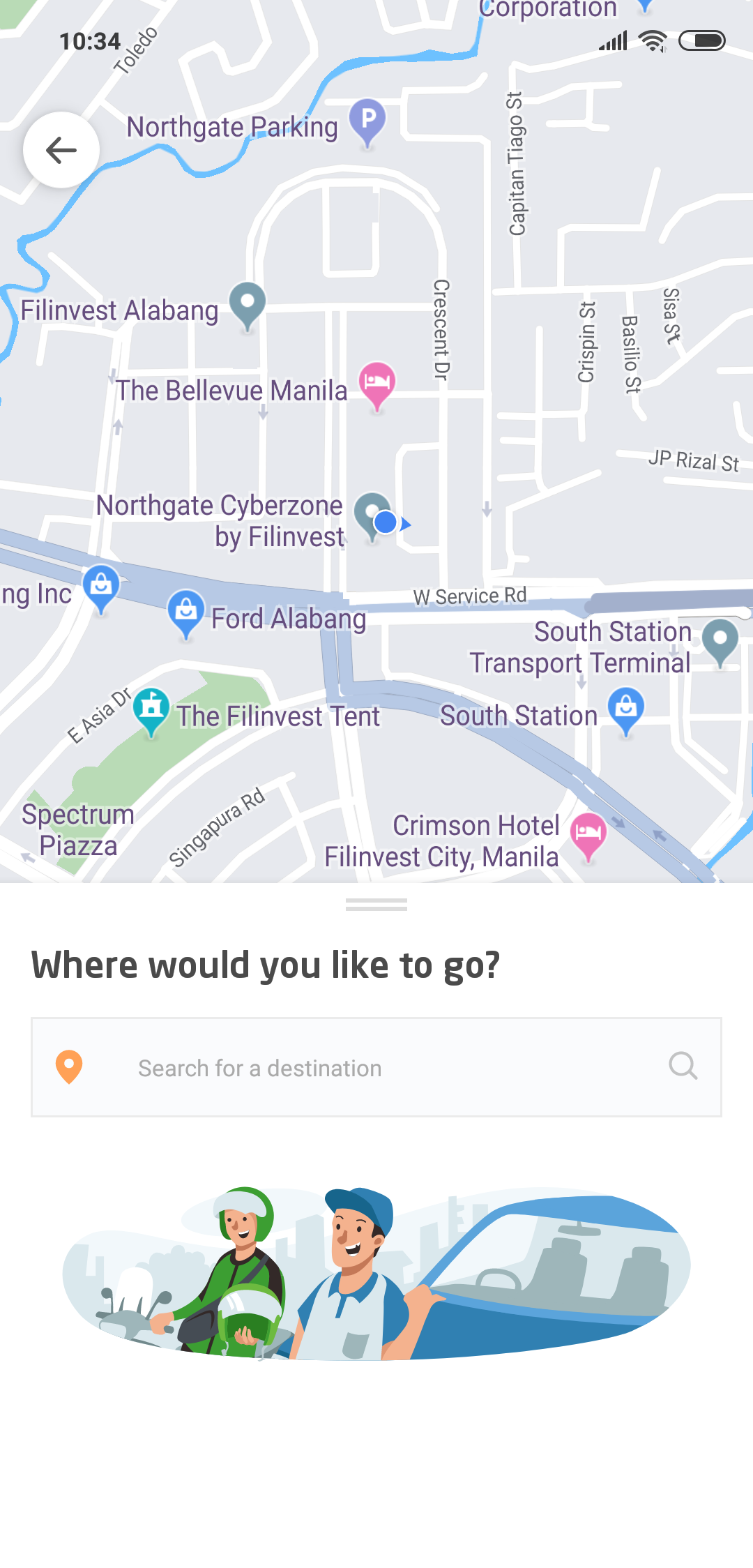Select the Northgate Parking map pin
This screenshot has height=1568, width=753.
click(367, 121)
